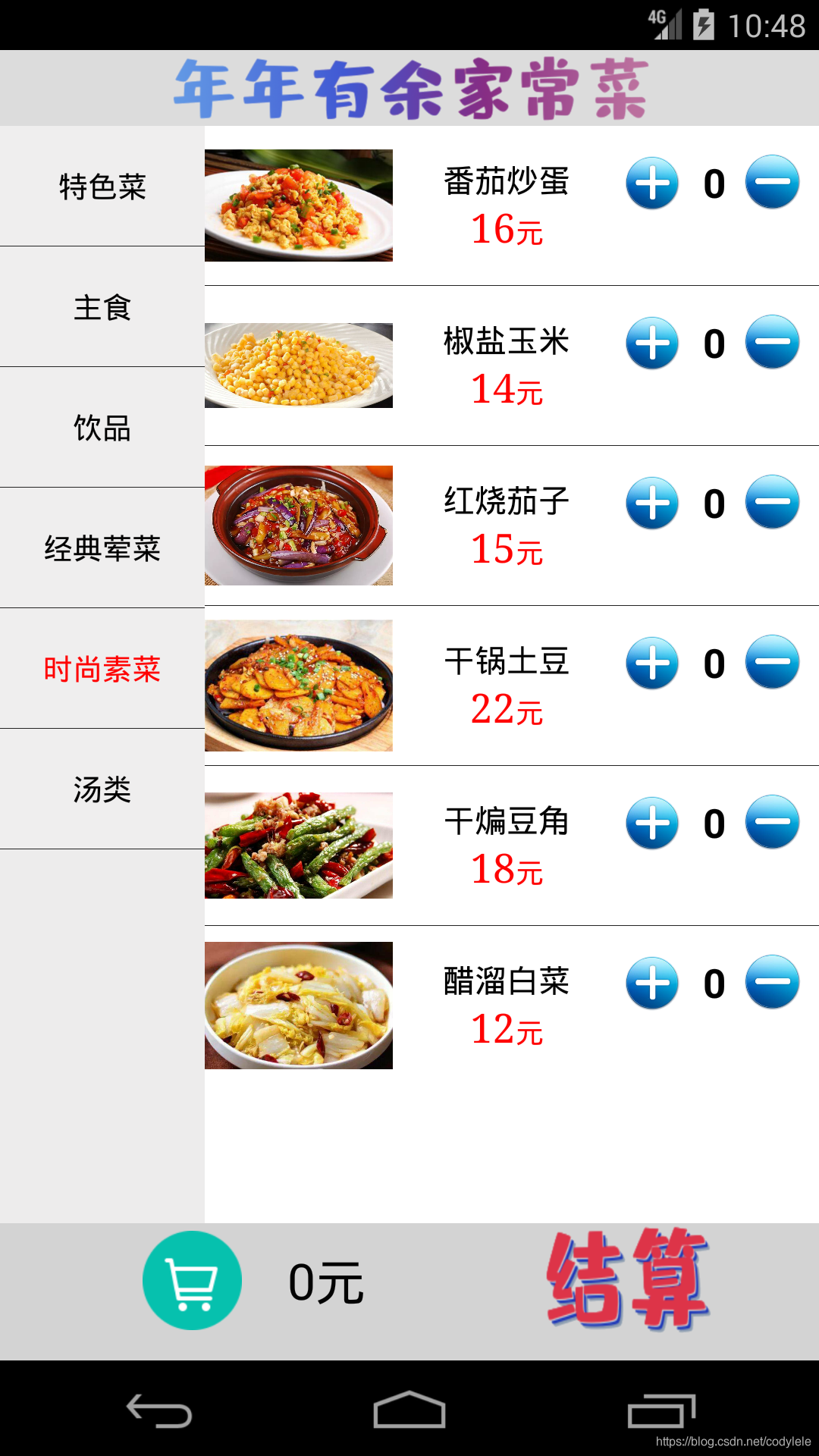
Task: Tap the minus button for 干煸豆角
Action: (x=772, y=822)
